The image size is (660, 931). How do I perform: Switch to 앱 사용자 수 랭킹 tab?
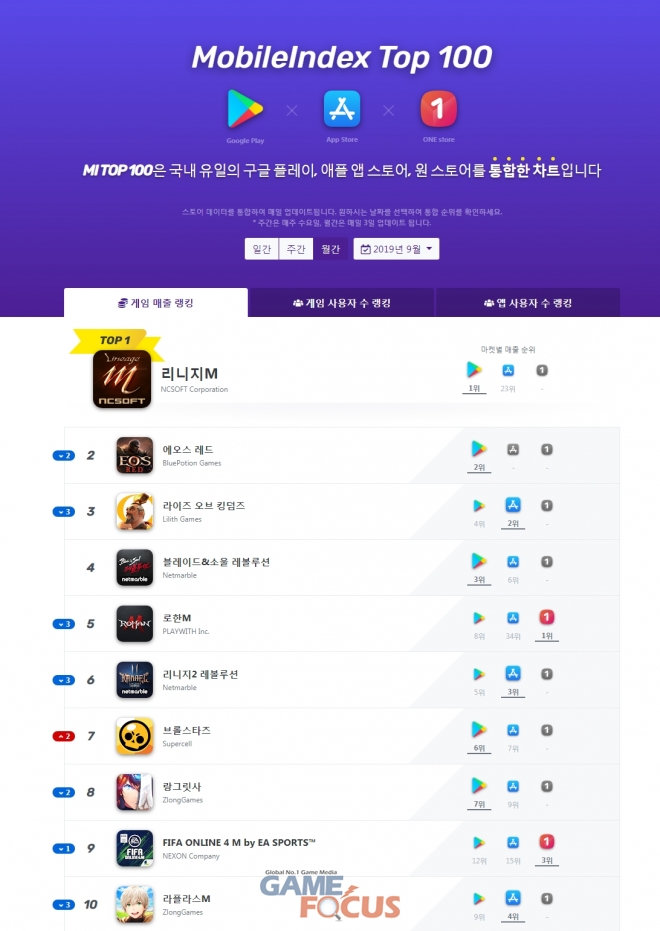tap(528, 303)
